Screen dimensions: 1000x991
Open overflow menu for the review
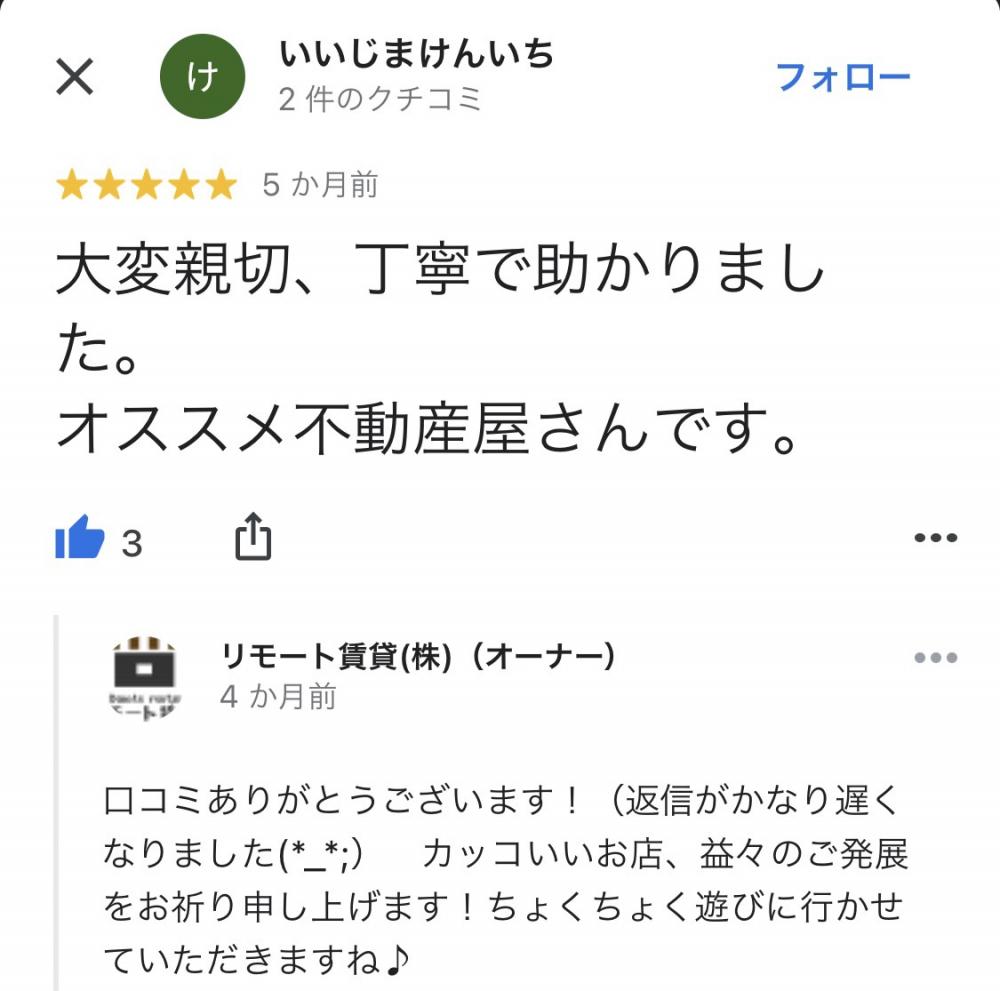pyautogui.click(x=936, y=539)
